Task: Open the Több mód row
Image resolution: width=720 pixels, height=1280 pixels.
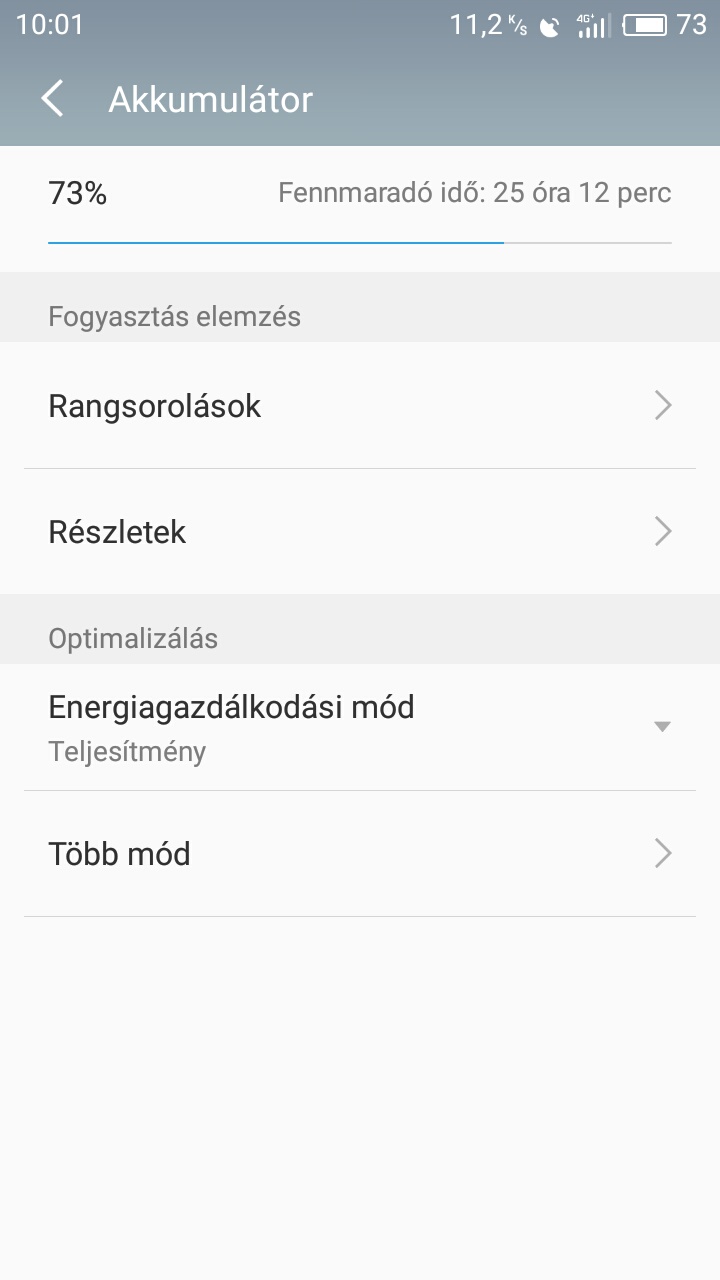Action: (360, 854)
